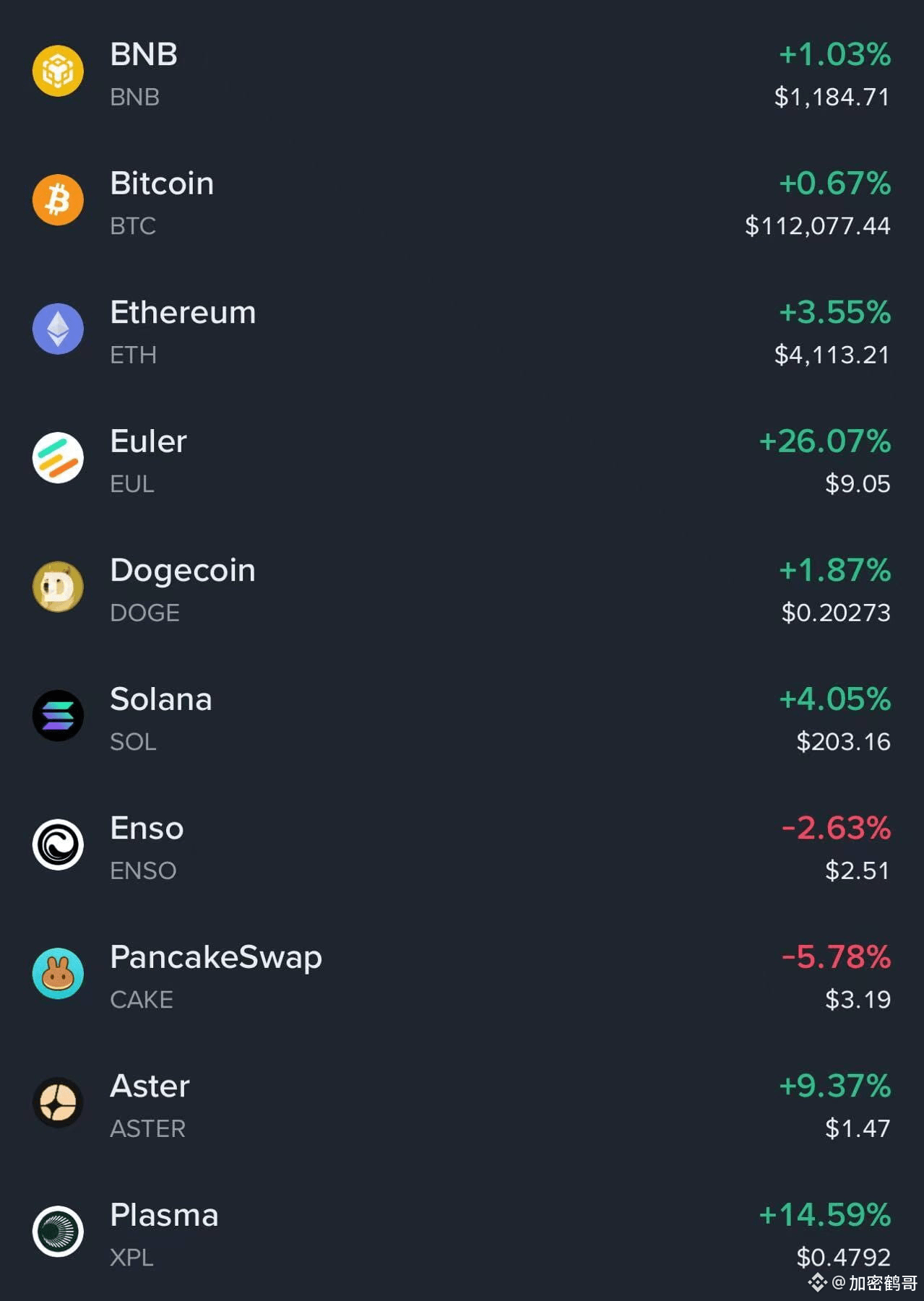
Task: Open the Enso coin entry
Action: coord(462,847)
